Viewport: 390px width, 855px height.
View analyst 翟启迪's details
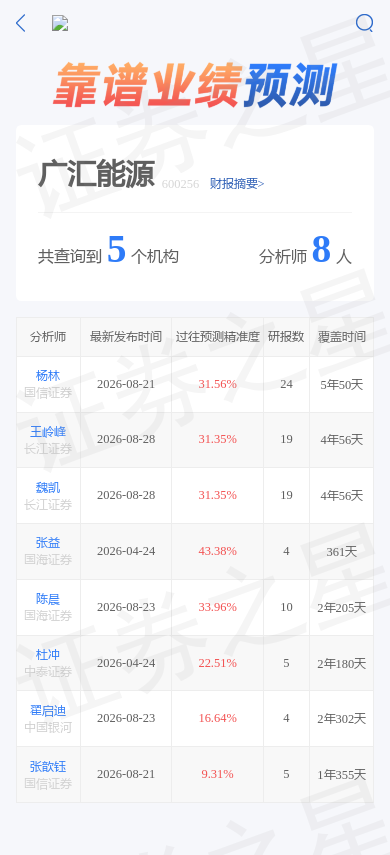coord(48,711)
